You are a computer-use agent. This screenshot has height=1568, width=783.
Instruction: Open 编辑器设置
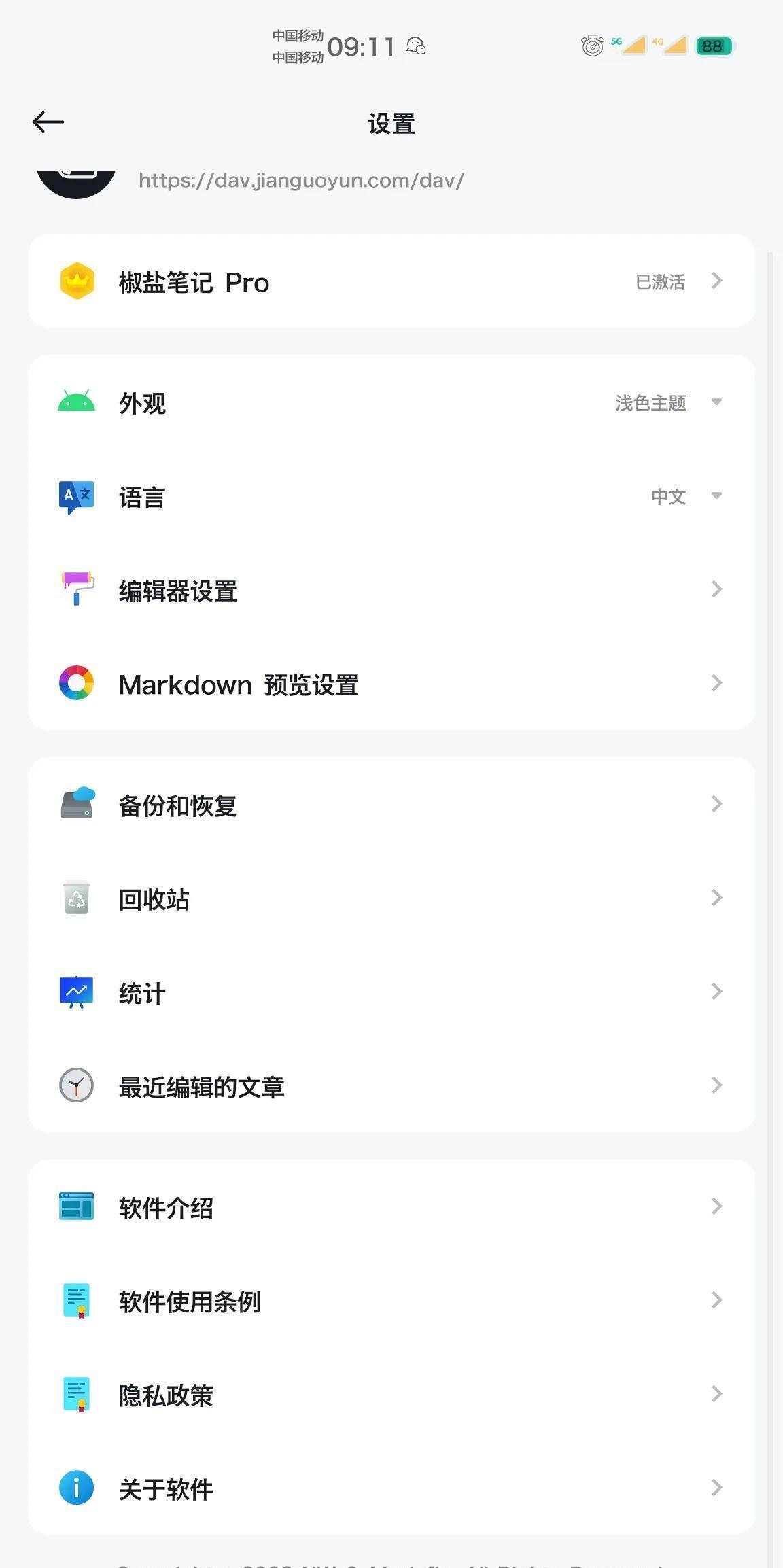point(391,590)
